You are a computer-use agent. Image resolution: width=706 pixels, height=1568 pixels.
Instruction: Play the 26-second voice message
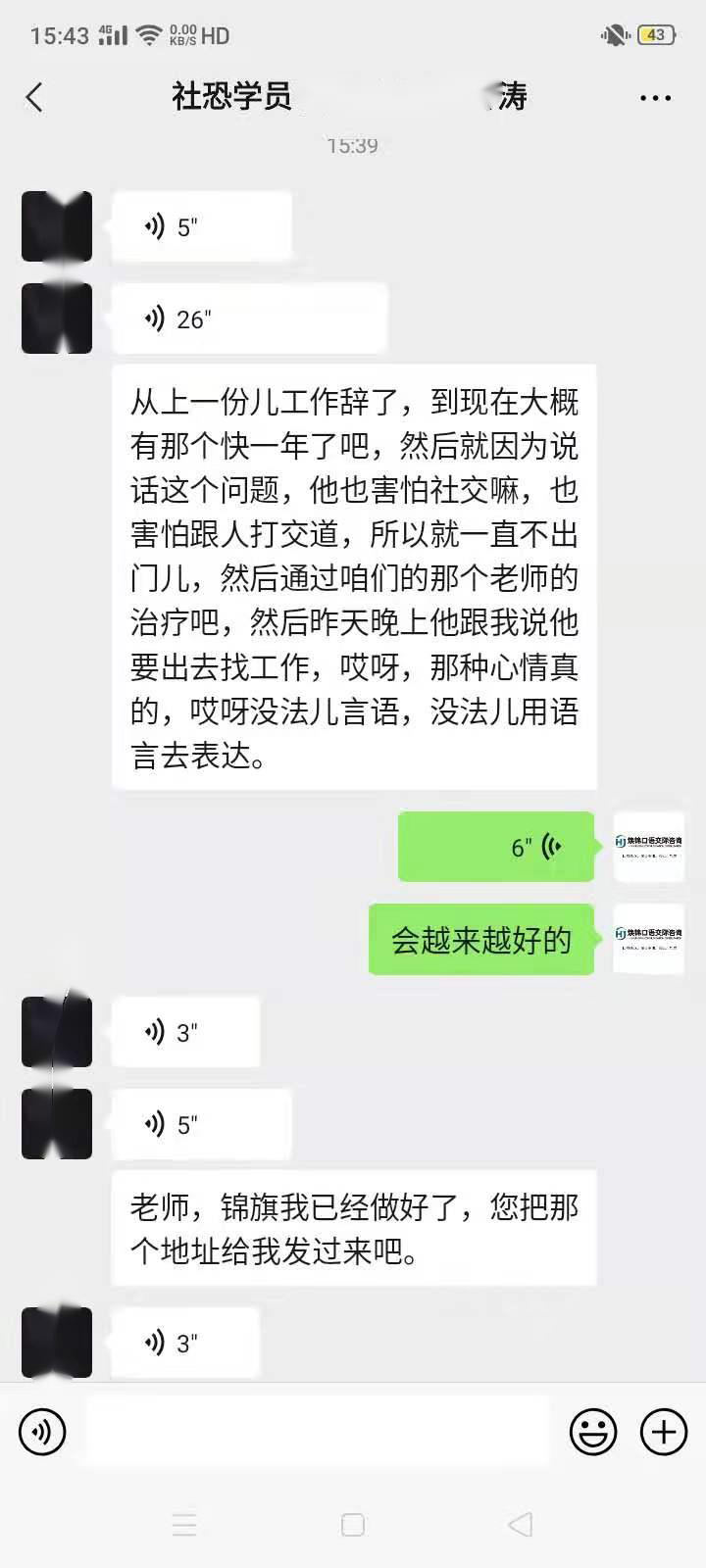coord(250,318)
